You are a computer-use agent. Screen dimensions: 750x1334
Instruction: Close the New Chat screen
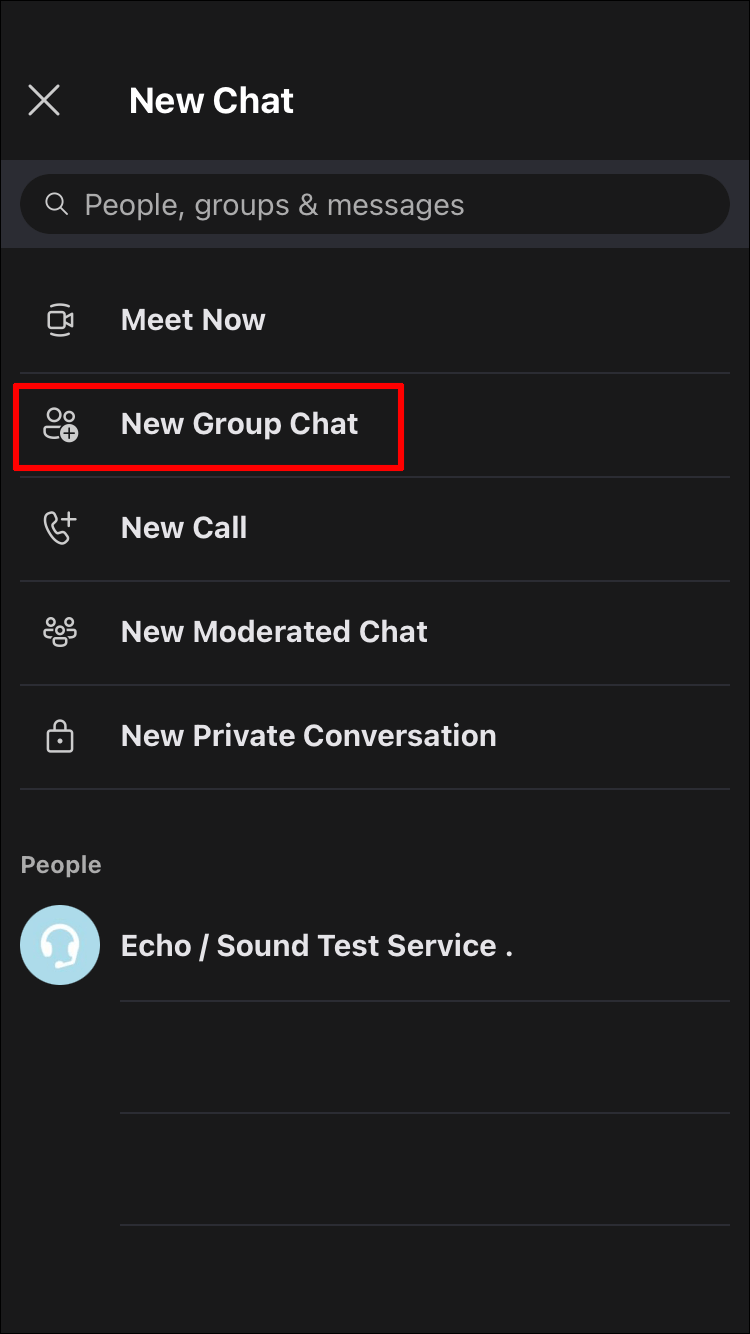[44, 100]
